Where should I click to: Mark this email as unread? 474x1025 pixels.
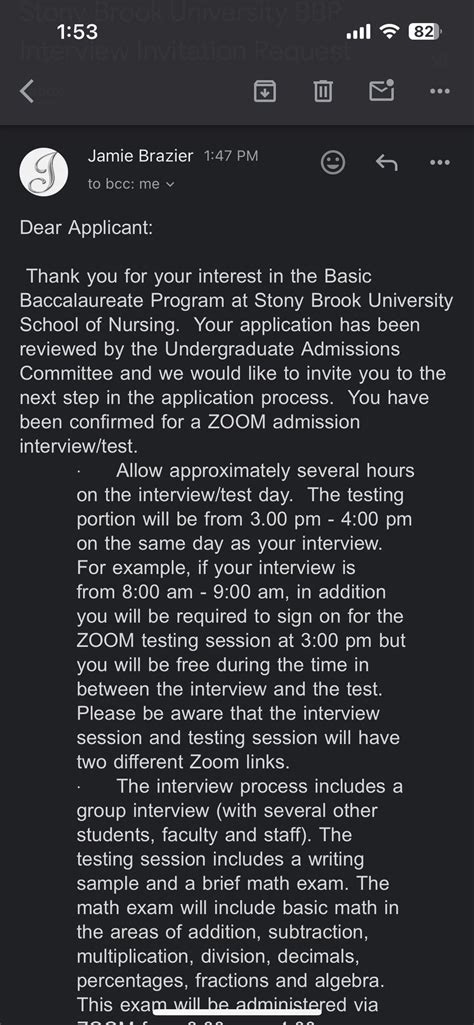pyautogui.click(x=382, y=90)
